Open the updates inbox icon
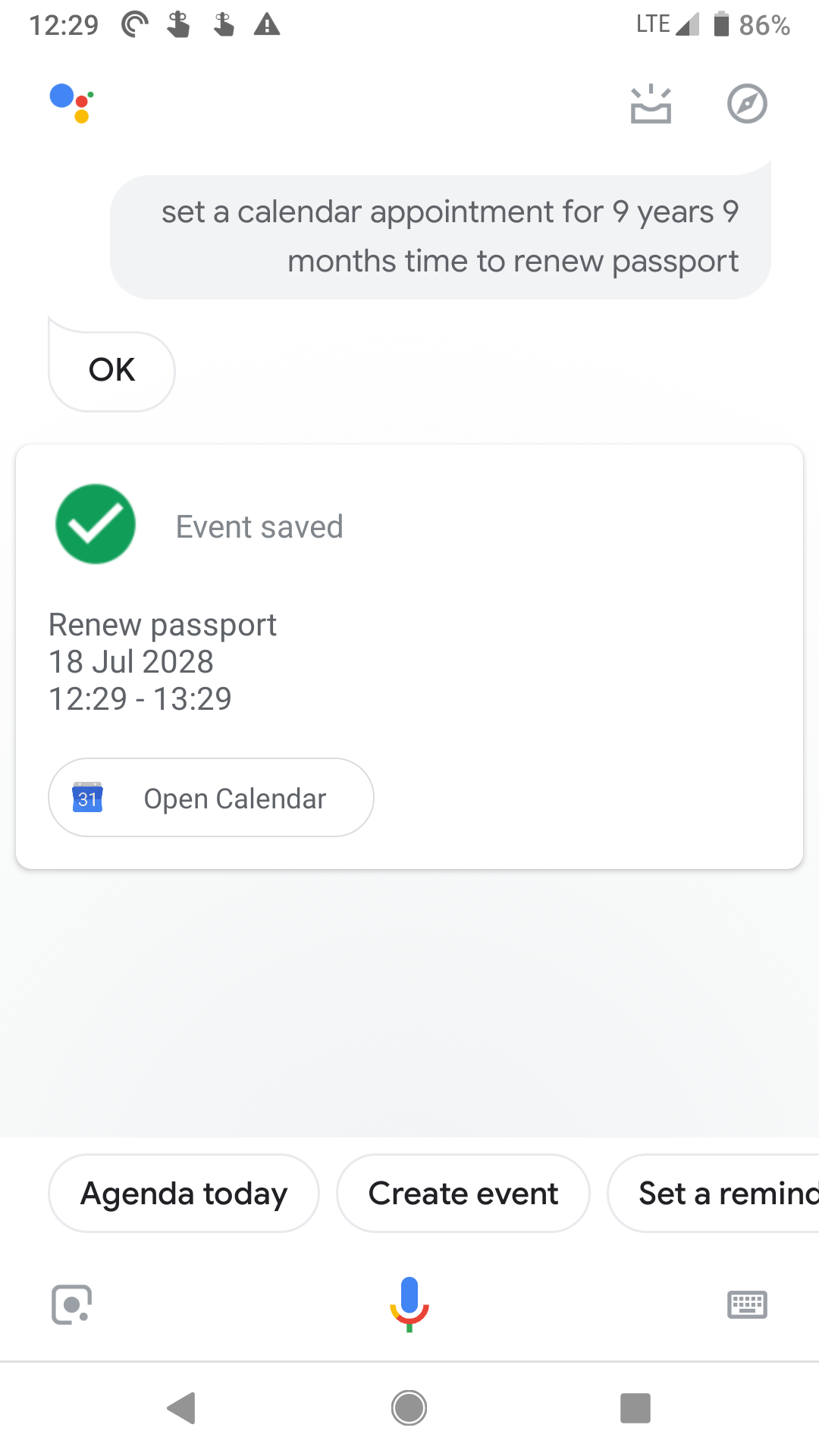The width and height of the screenshot is (819, 1456). coord(651,105)
